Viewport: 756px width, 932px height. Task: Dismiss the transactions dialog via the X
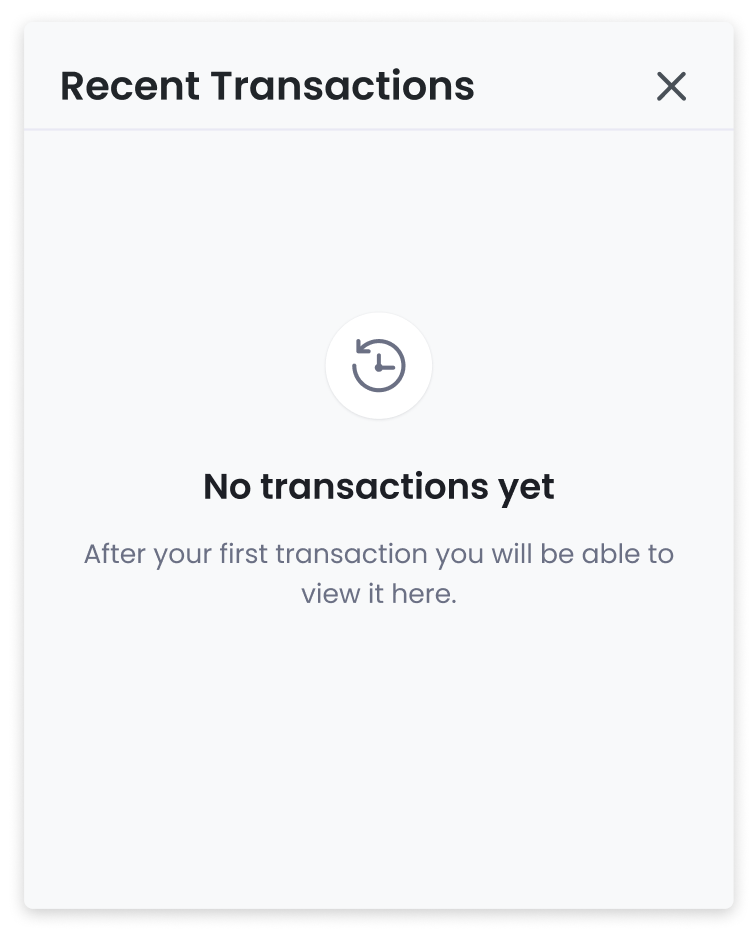coord(672,87)
